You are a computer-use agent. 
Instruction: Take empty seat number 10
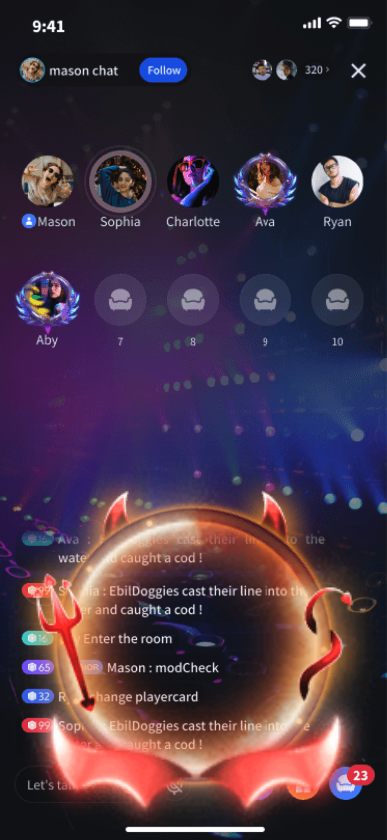(337, 300)
